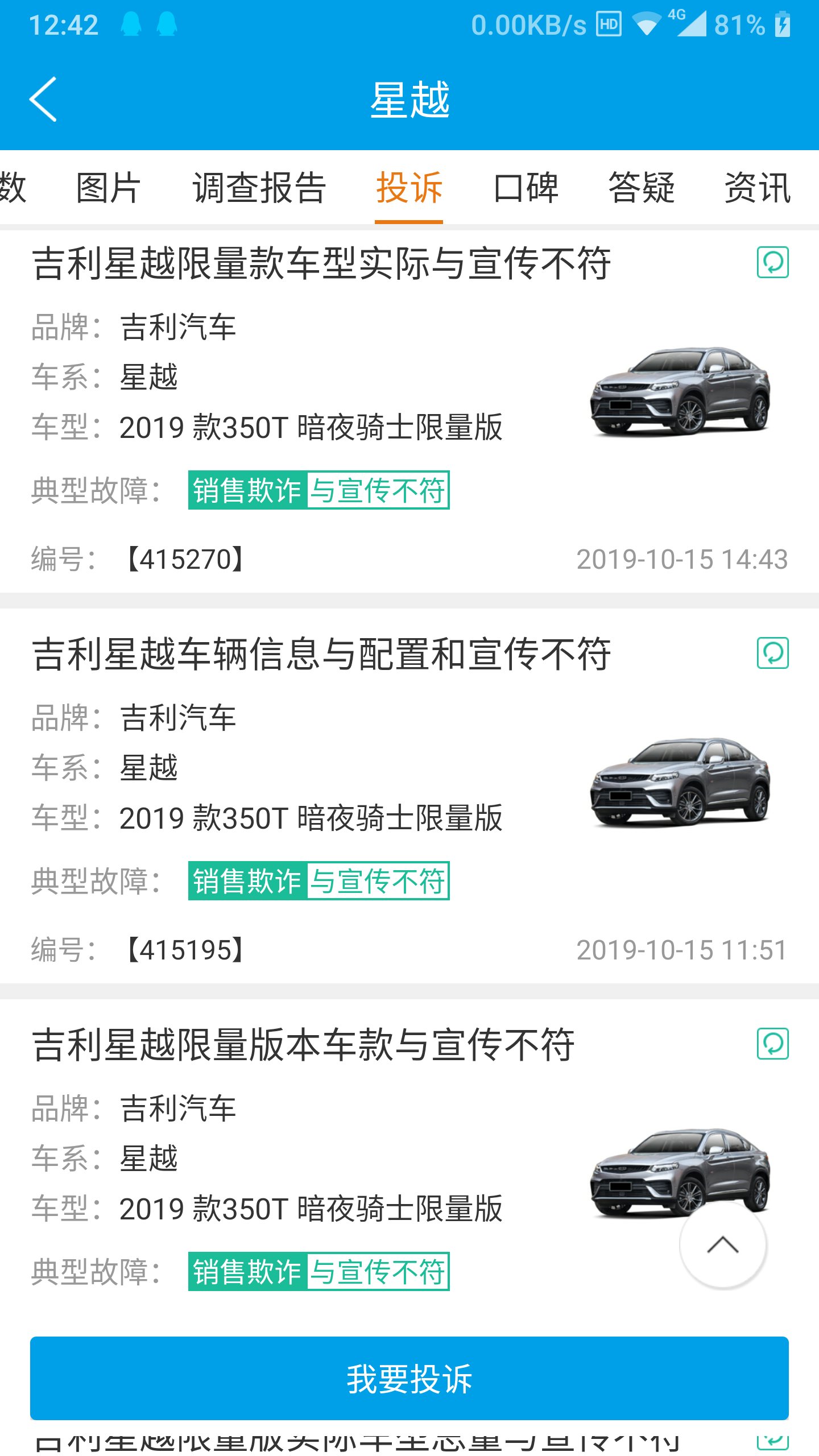Tap the reply icon on complaint 415270
Viewport: 819px width, 1456px height.
772,262
